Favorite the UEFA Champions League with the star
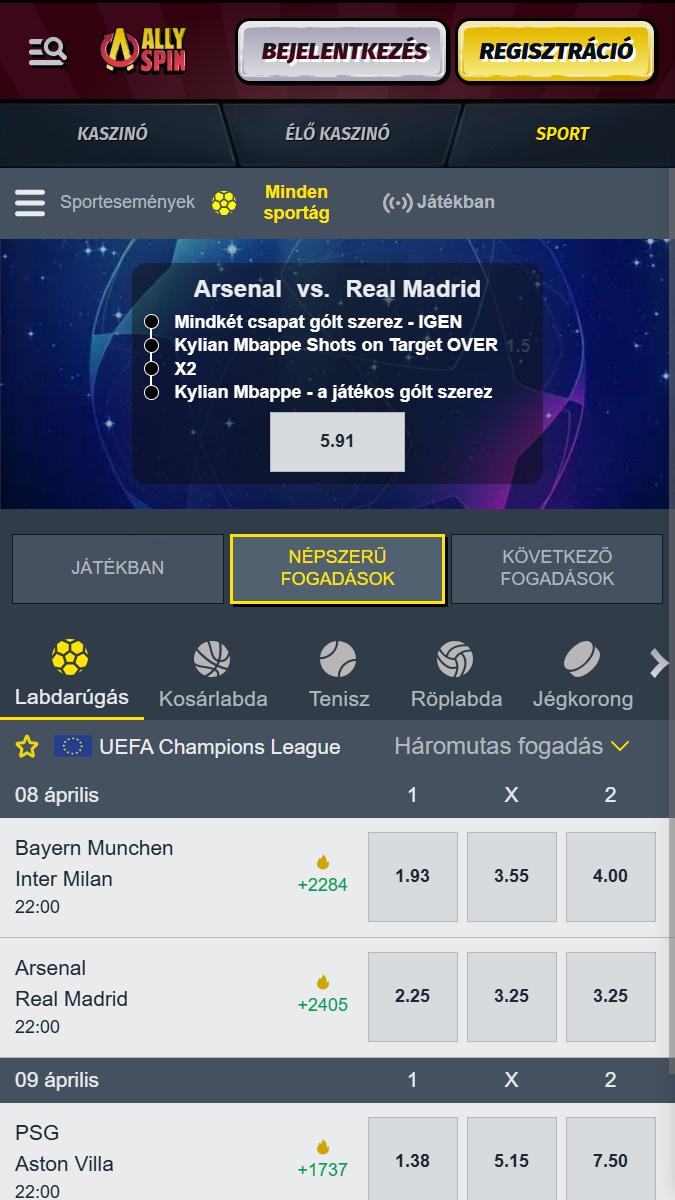675x1200 pixels. click(27, 747)
